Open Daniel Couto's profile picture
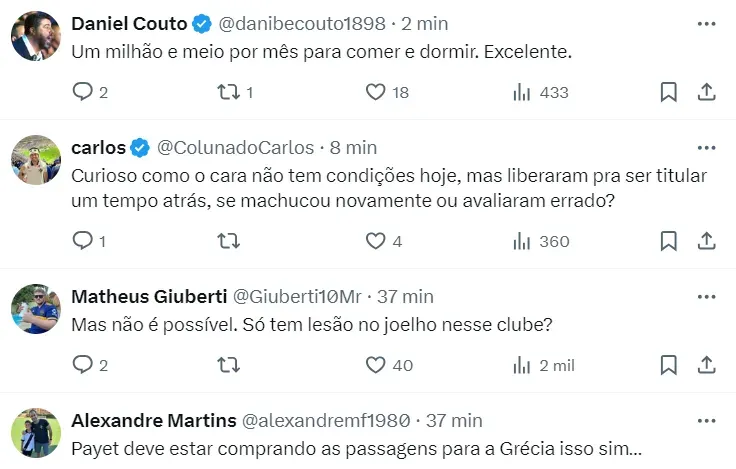The width and height of the screenshot is (736, 469). tap(36, 37)
